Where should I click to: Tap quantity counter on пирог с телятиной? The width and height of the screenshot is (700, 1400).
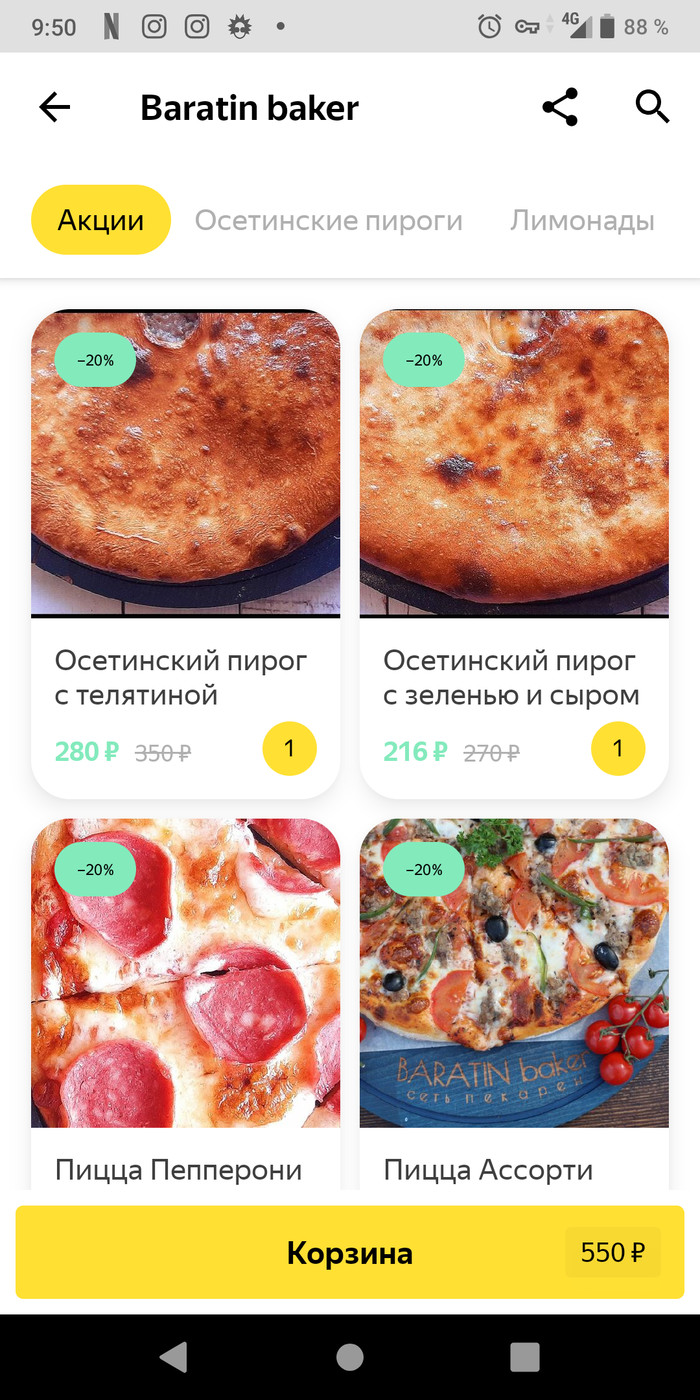(289, 749)
